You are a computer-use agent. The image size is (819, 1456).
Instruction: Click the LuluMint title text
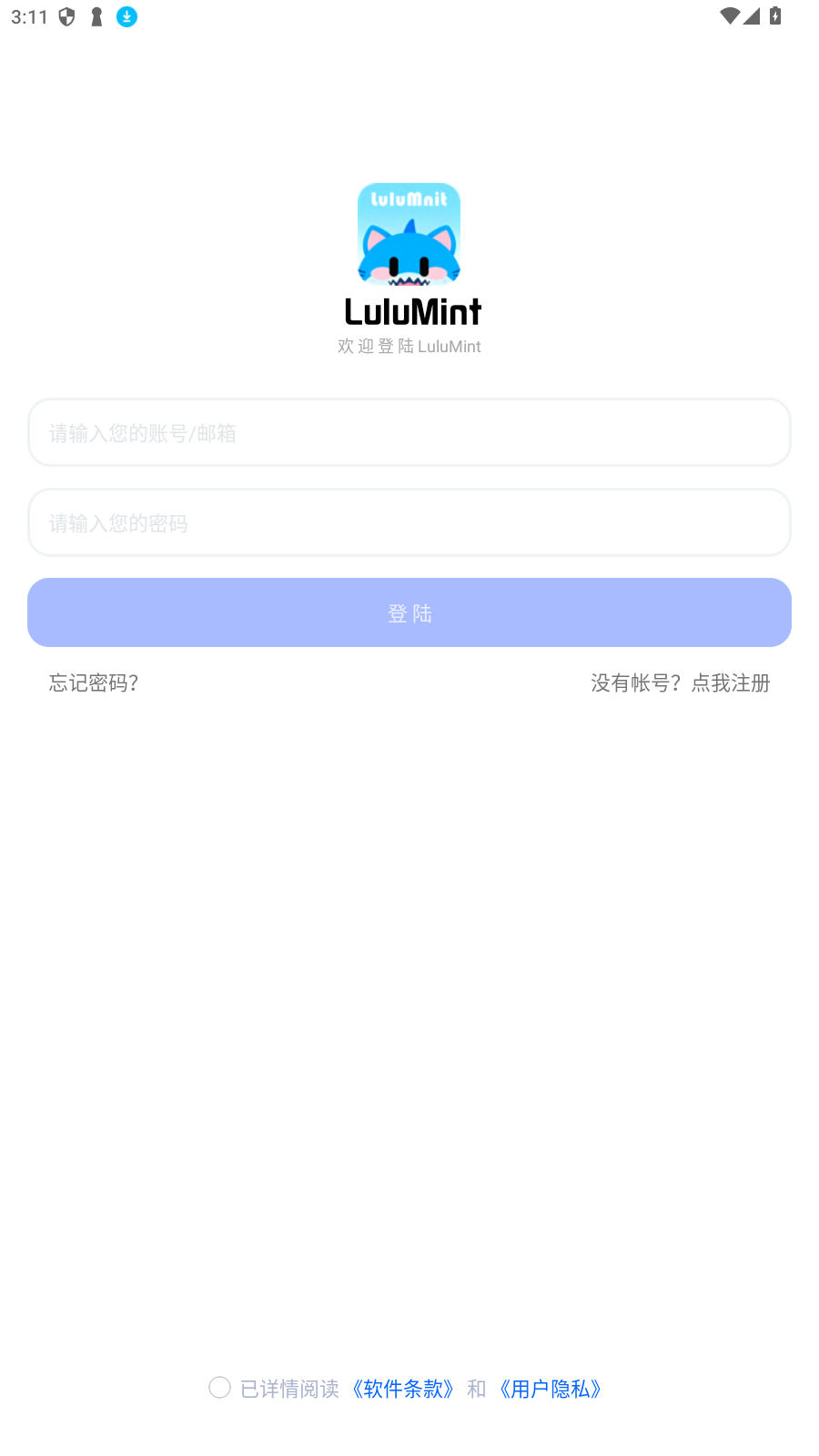point(411,311)
